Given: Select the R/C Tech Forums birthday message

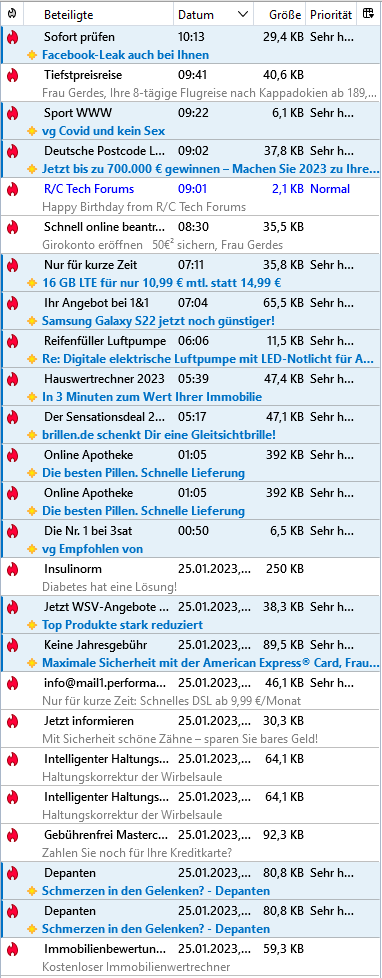Looking at the screenshot, I should point(191,197).
